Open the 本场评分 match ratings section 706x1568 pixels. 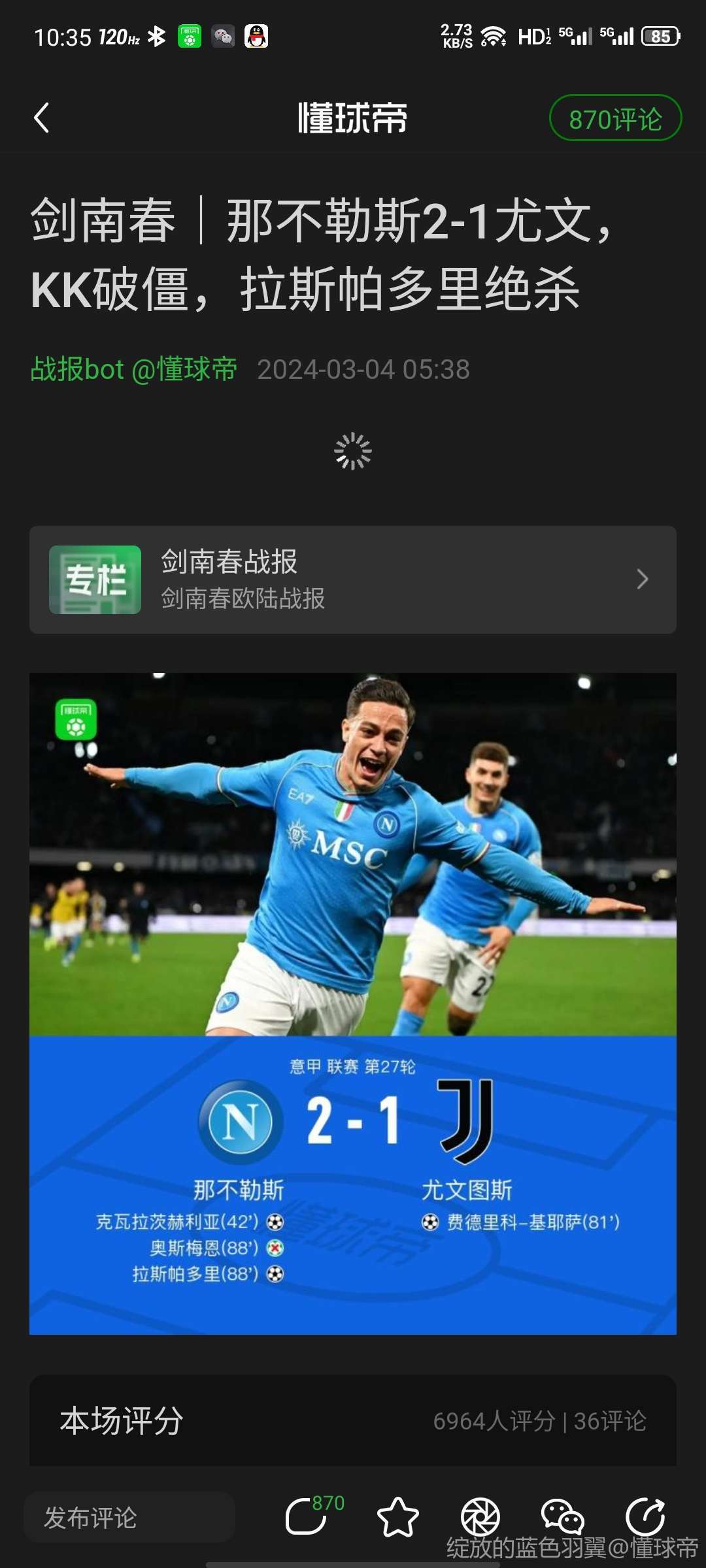(x=353, y=1420)
